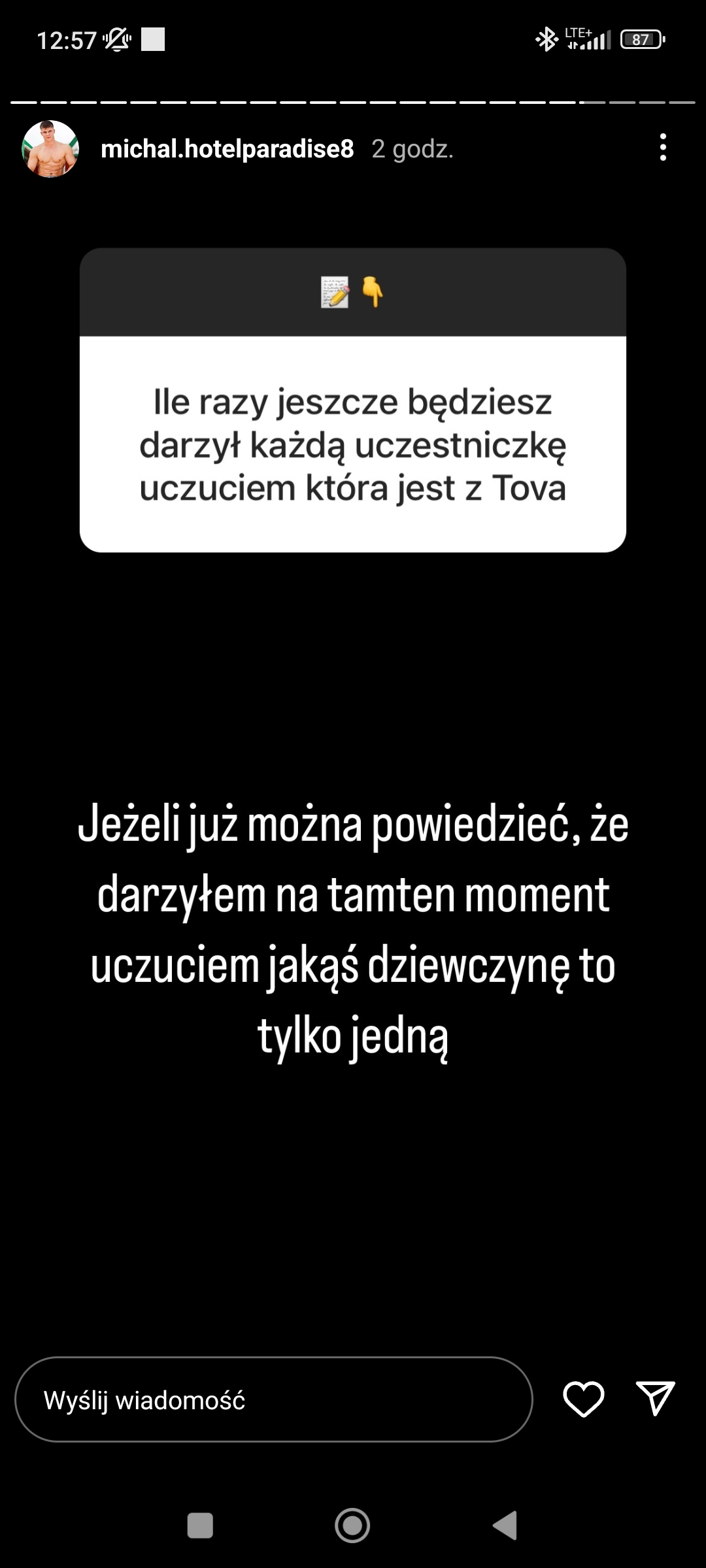Screen dimensions: 706x1568
Task: Go back with the system back button
Action: click(x=505, y=1526)
